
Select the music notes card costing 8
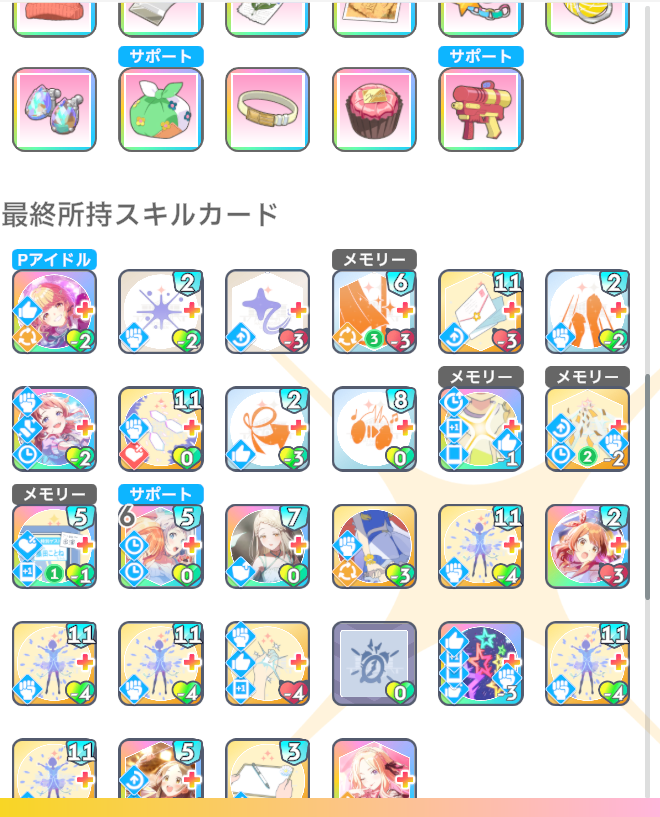[374, 429]
